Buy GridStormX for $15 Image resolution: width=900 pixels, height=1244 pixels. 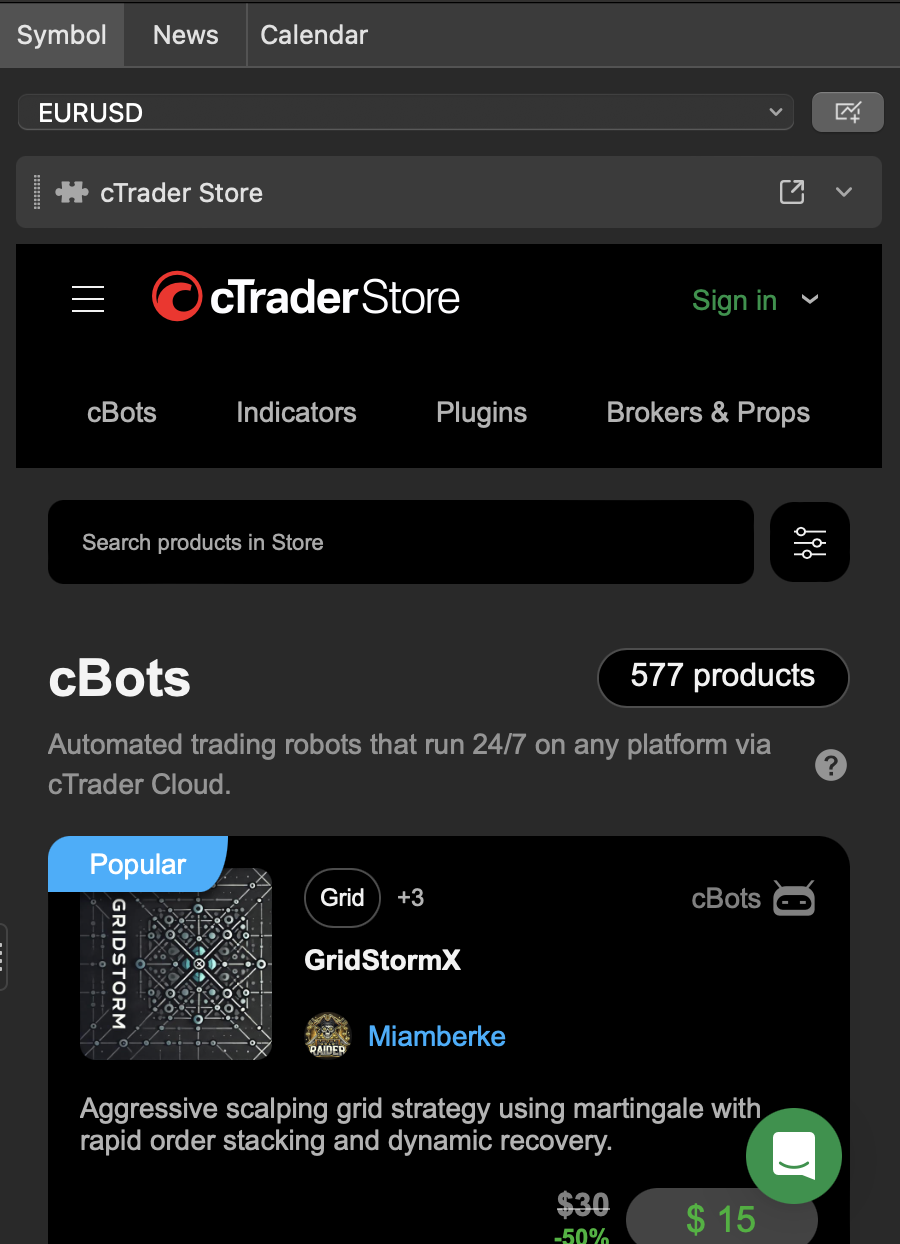pos(722,1218)
